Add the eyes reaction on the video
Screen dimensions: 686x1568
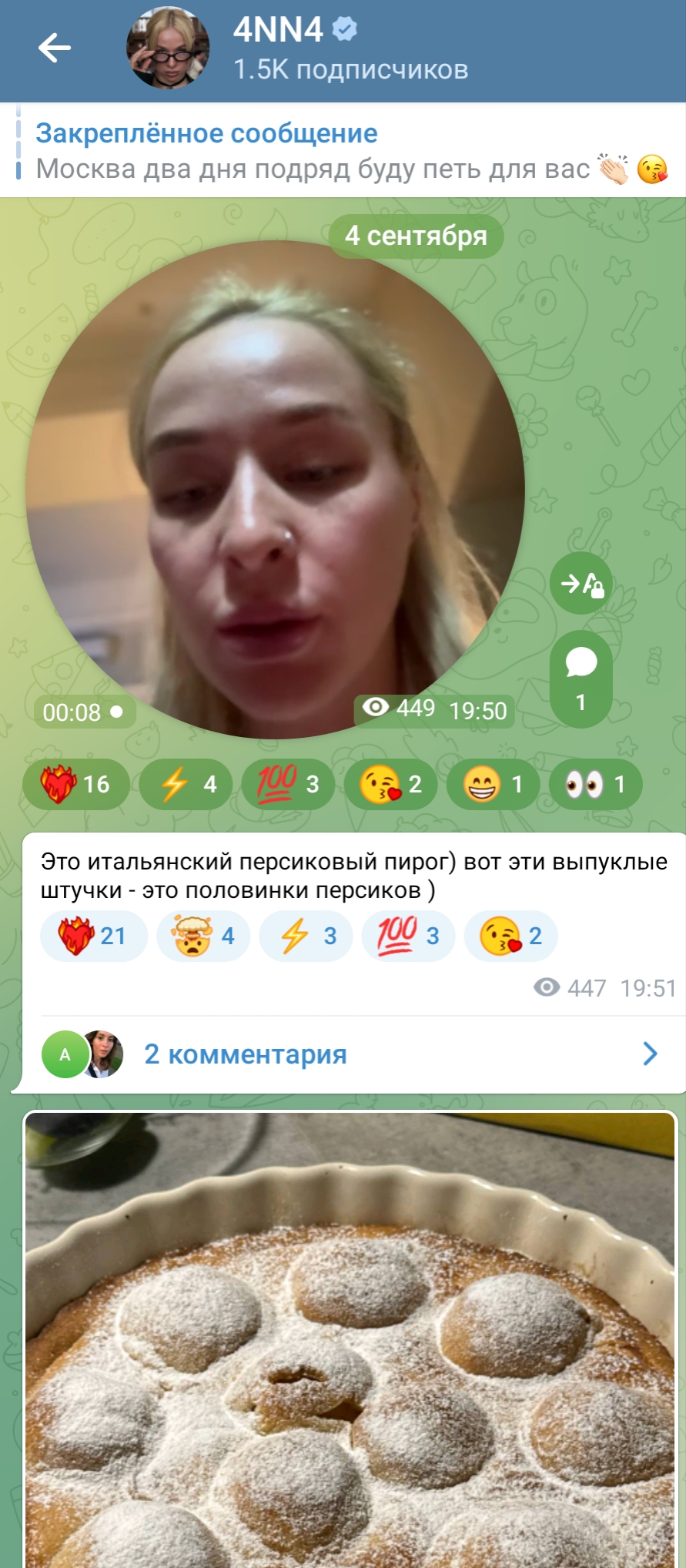(x=595, y=784)
